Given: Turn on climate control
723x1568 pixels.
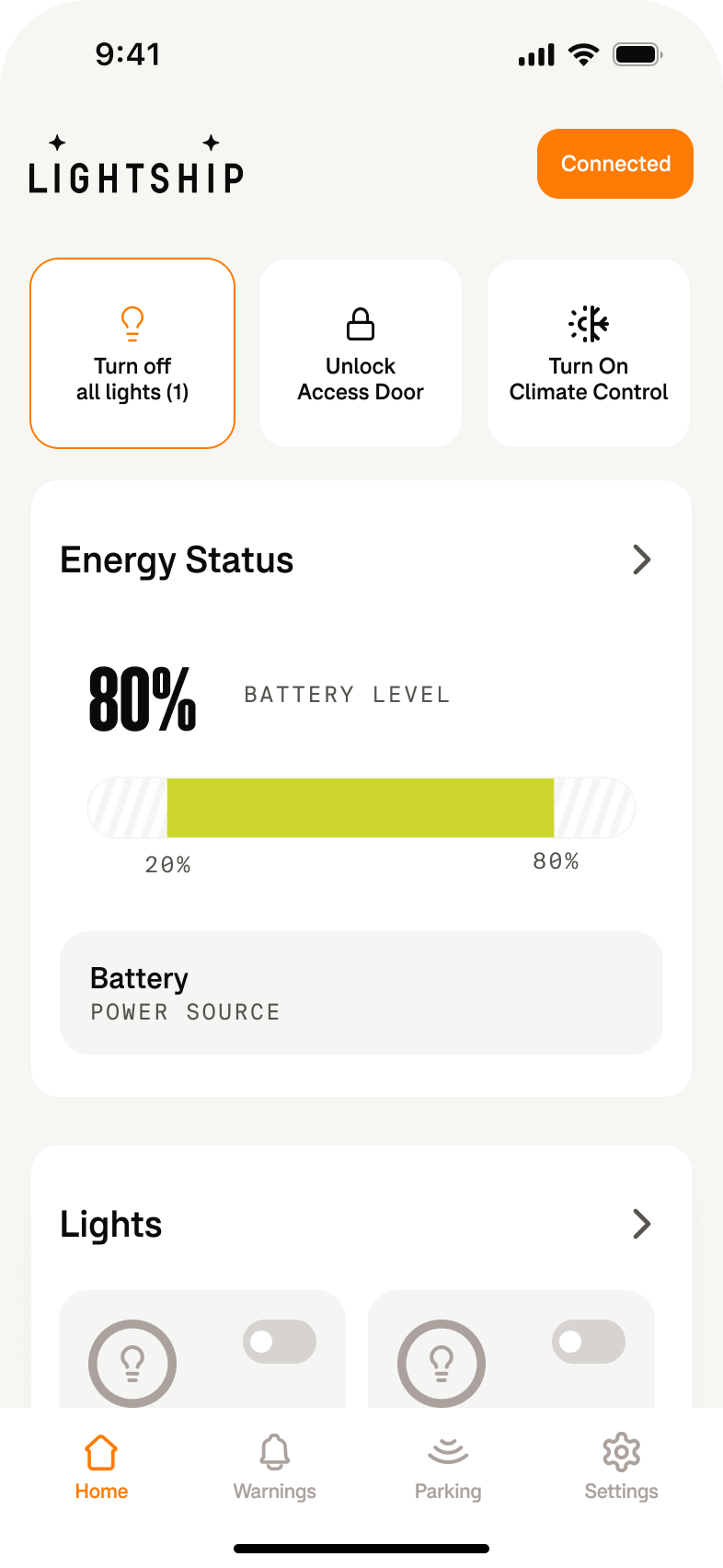Looking at the screenshot, I should [x=589, y=353].
